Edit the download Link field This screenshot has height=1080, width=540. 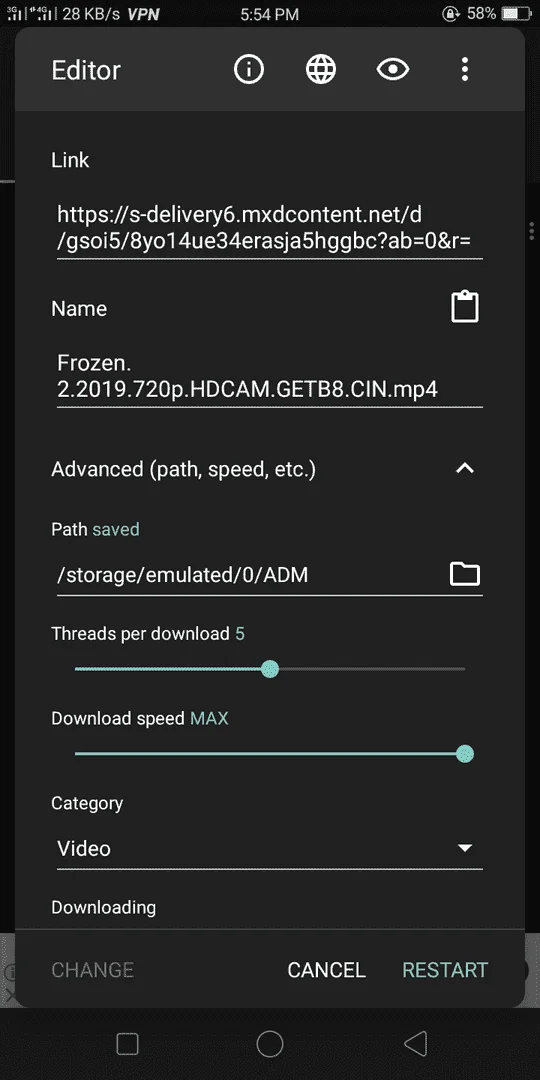coord(269,228)
